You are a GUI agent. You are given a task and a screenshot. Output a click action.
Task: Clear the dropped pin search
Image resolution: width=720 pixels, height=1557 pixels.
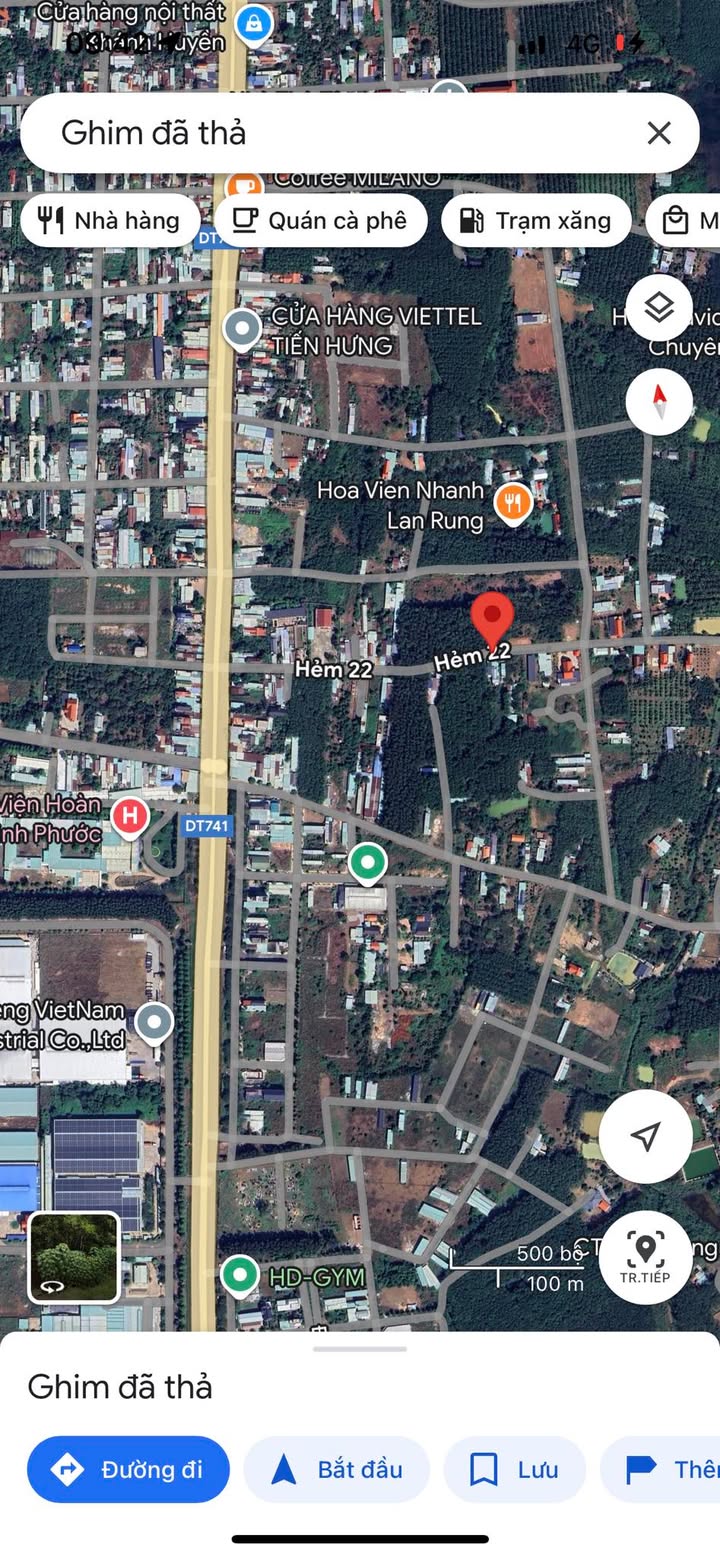(x=658, y=133)
